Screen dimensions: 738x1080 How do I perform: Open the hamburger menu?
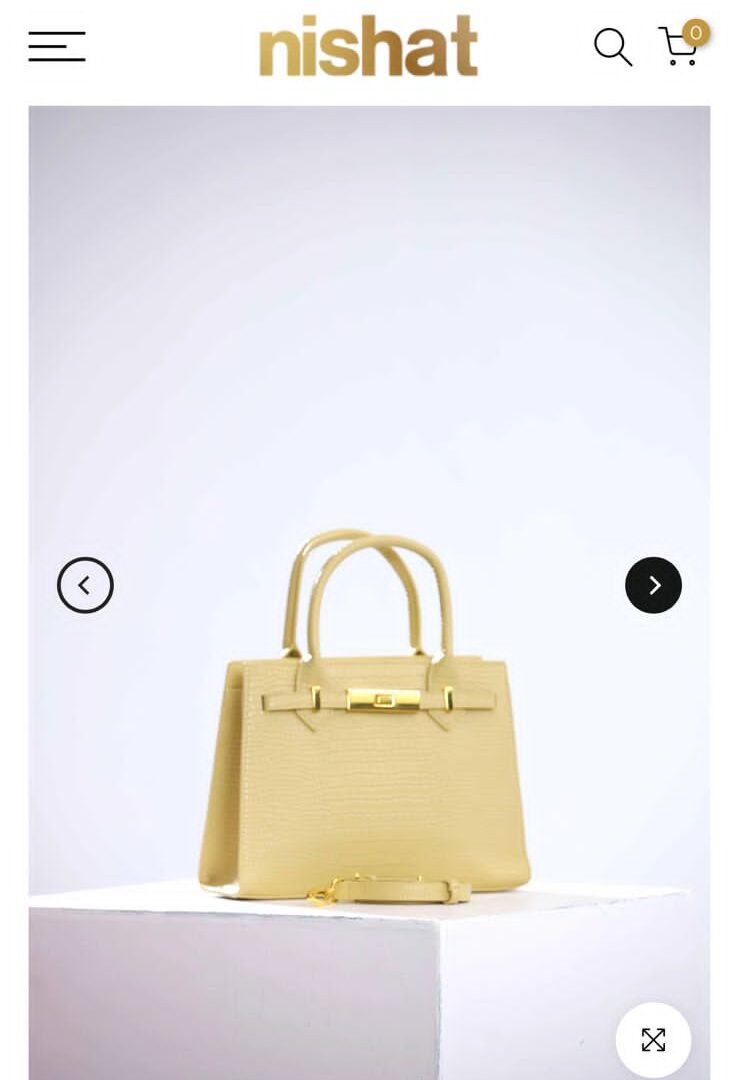[x=57, y=46]
